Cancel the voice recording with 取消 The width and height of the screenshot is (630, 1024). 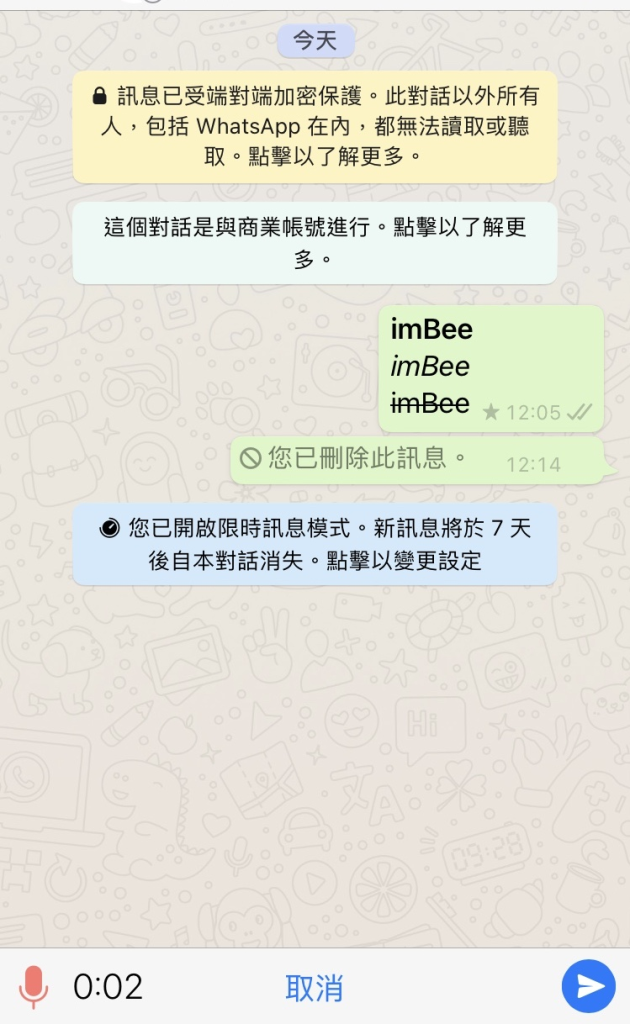[x=314, y=988]
